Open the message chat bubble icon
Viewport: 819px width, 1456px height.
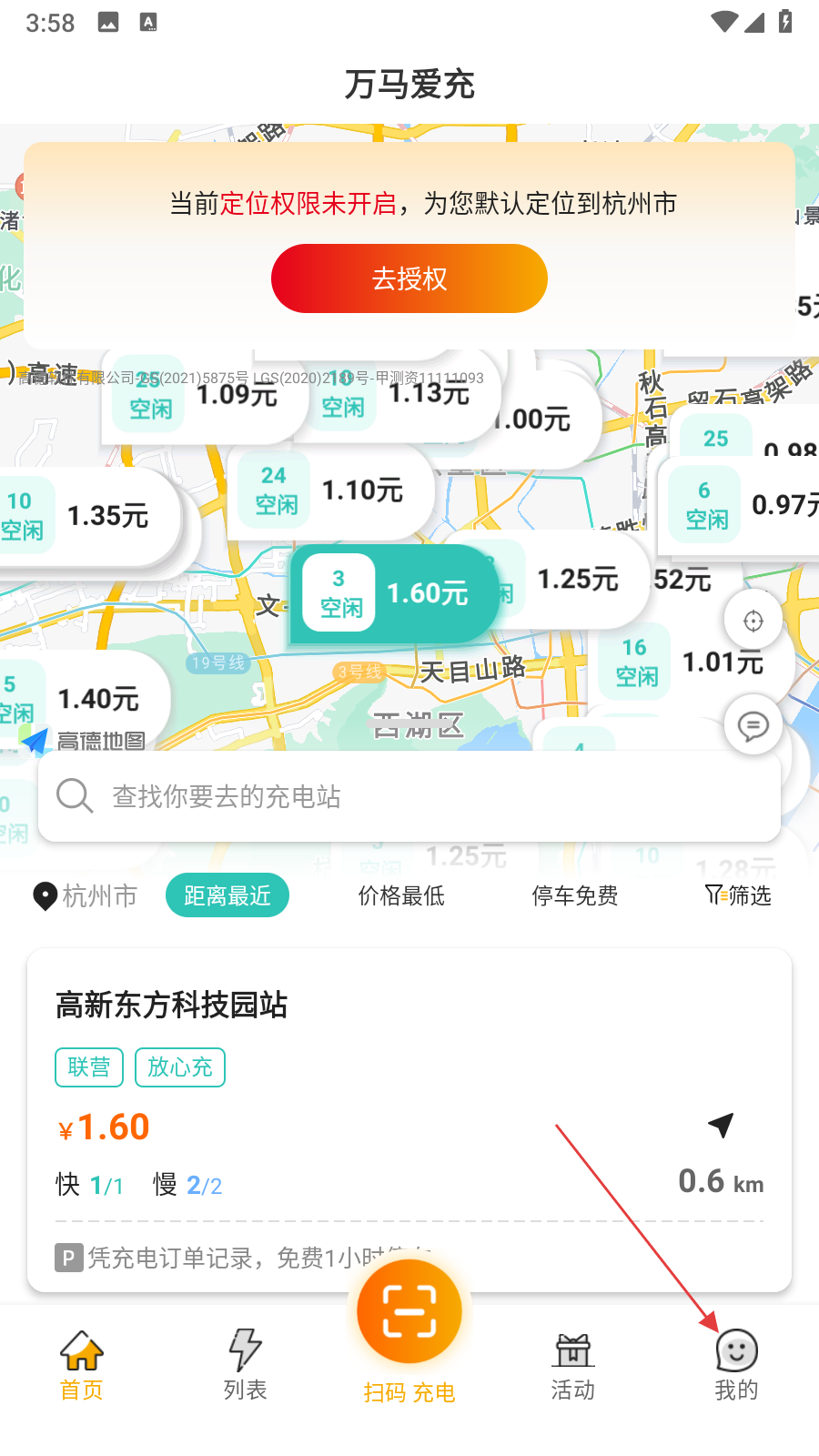[753, 725]
